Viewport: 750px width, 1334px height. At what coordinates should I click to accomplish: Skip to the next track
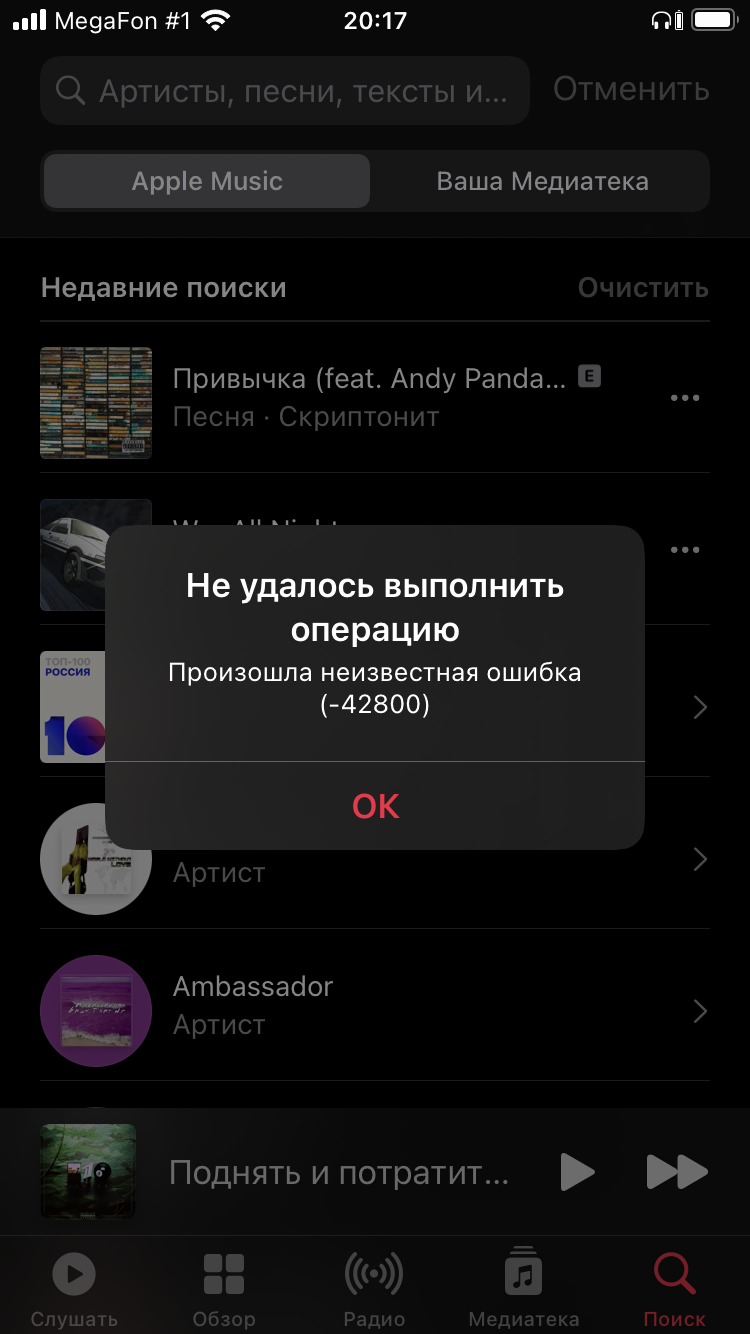[x=677, y=1172]
